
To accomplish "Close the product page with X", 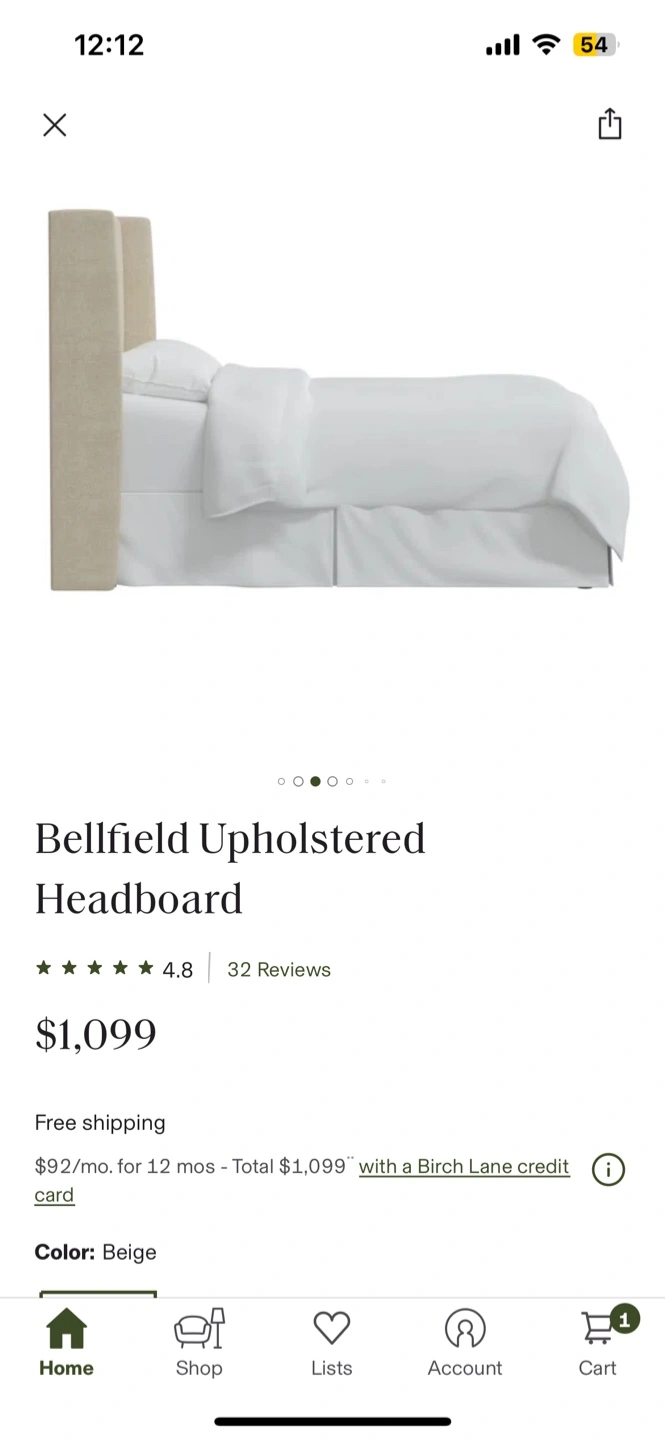I will click(54, 125).
